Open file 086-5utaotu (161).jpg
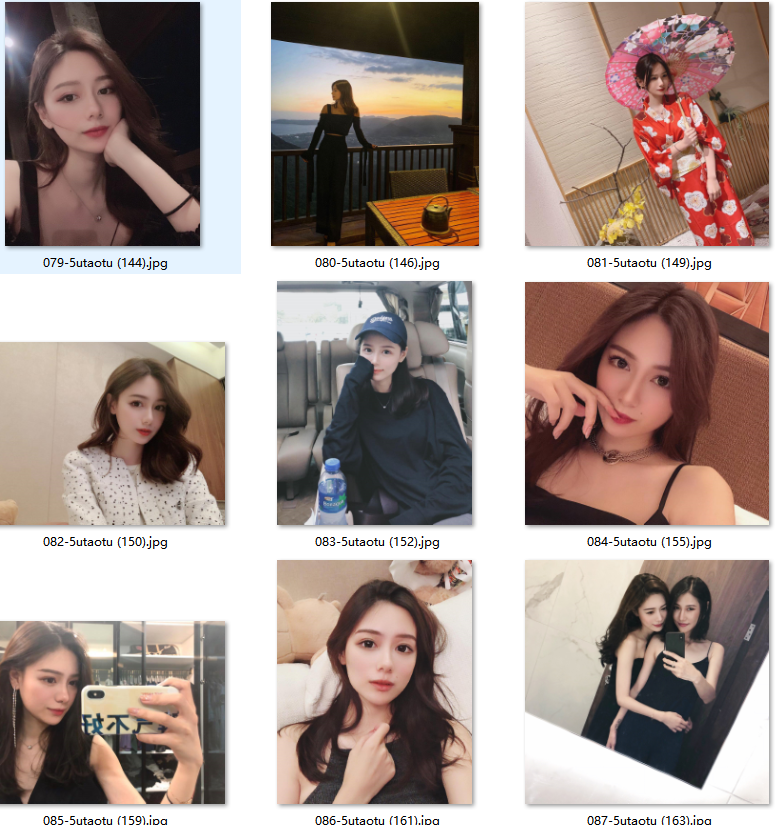775x825 pixels. (x=375, y=682)
